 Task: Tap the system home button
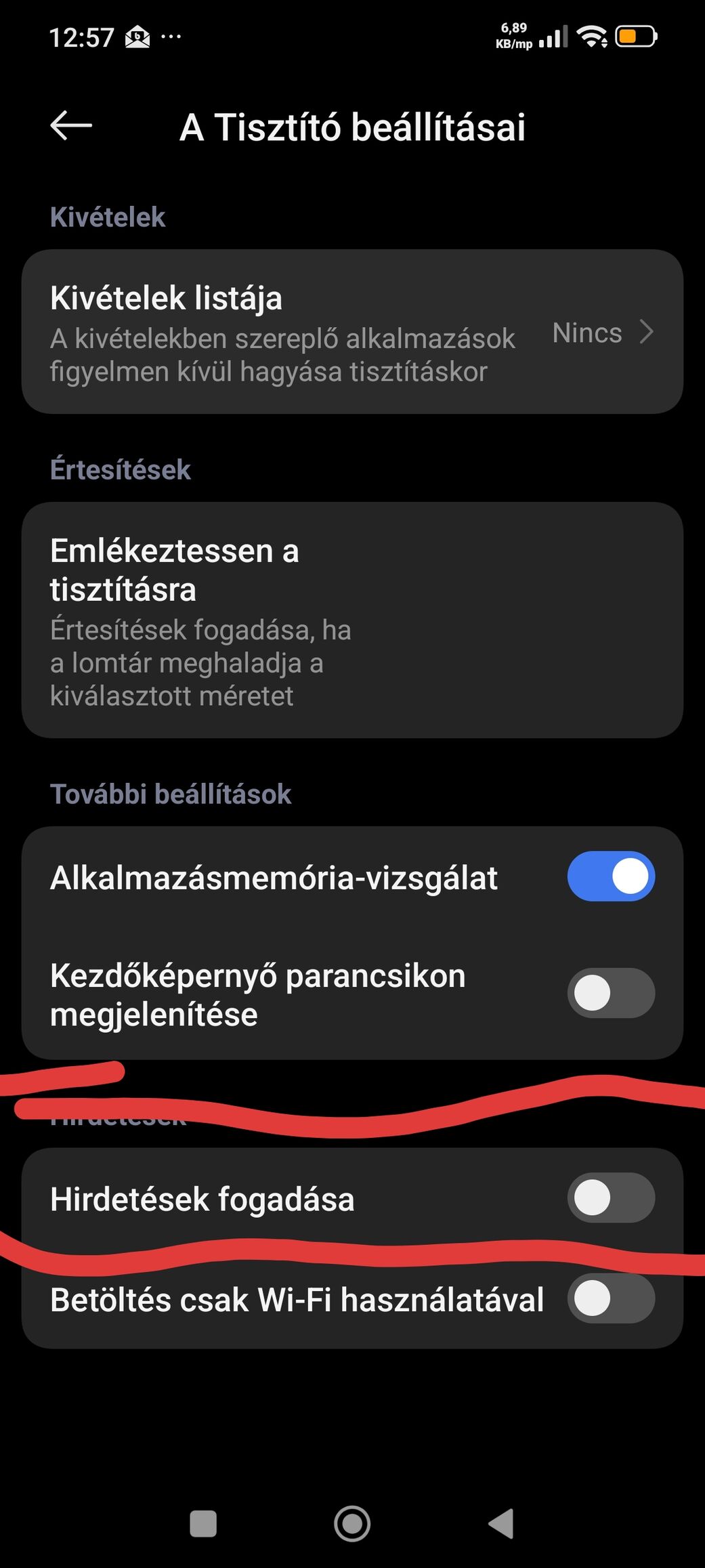[x=352, y=1524]
